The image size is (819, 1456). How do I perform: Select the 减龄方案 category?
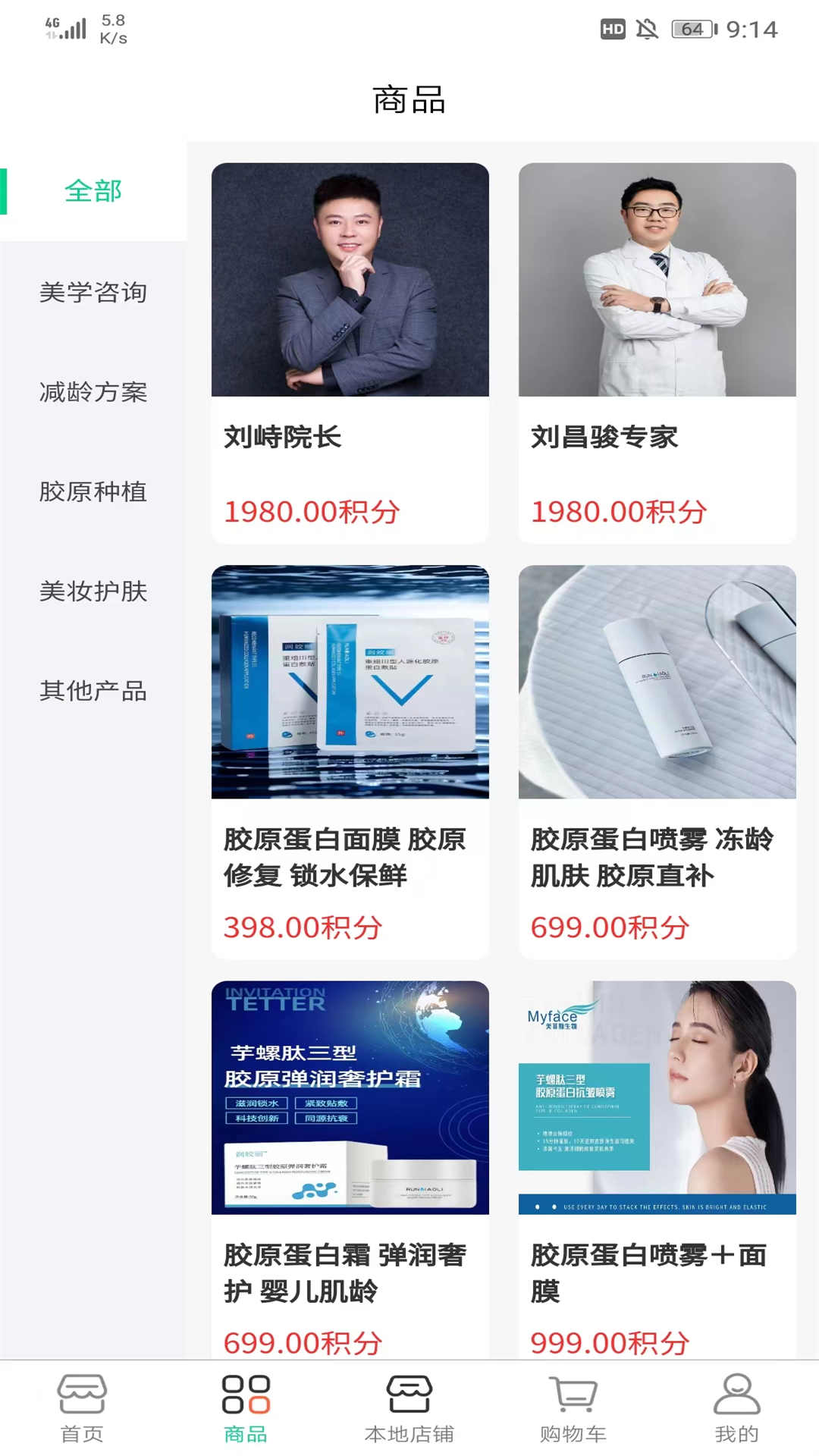(x=93, y=394)
